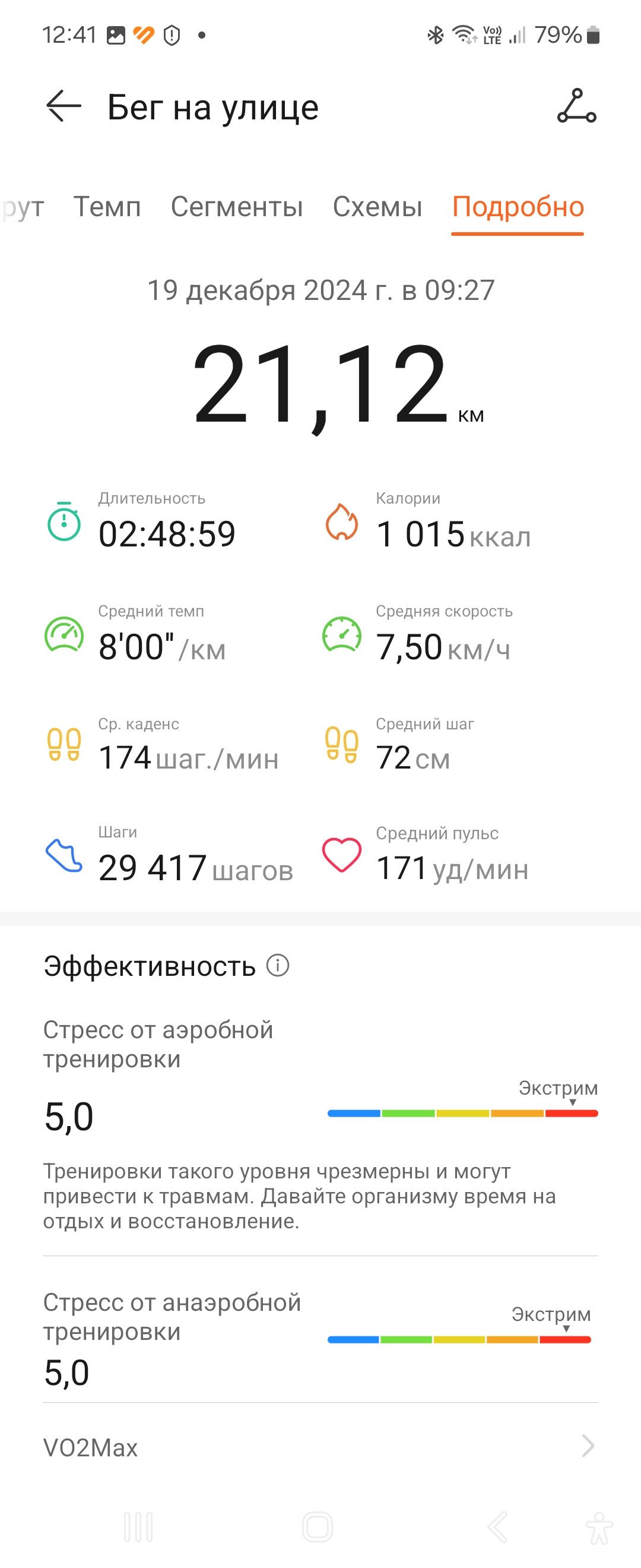This screenshot has height=1568, width=641.
Task: Open recent apps from the navigation bar
Action: point(138,1527)
